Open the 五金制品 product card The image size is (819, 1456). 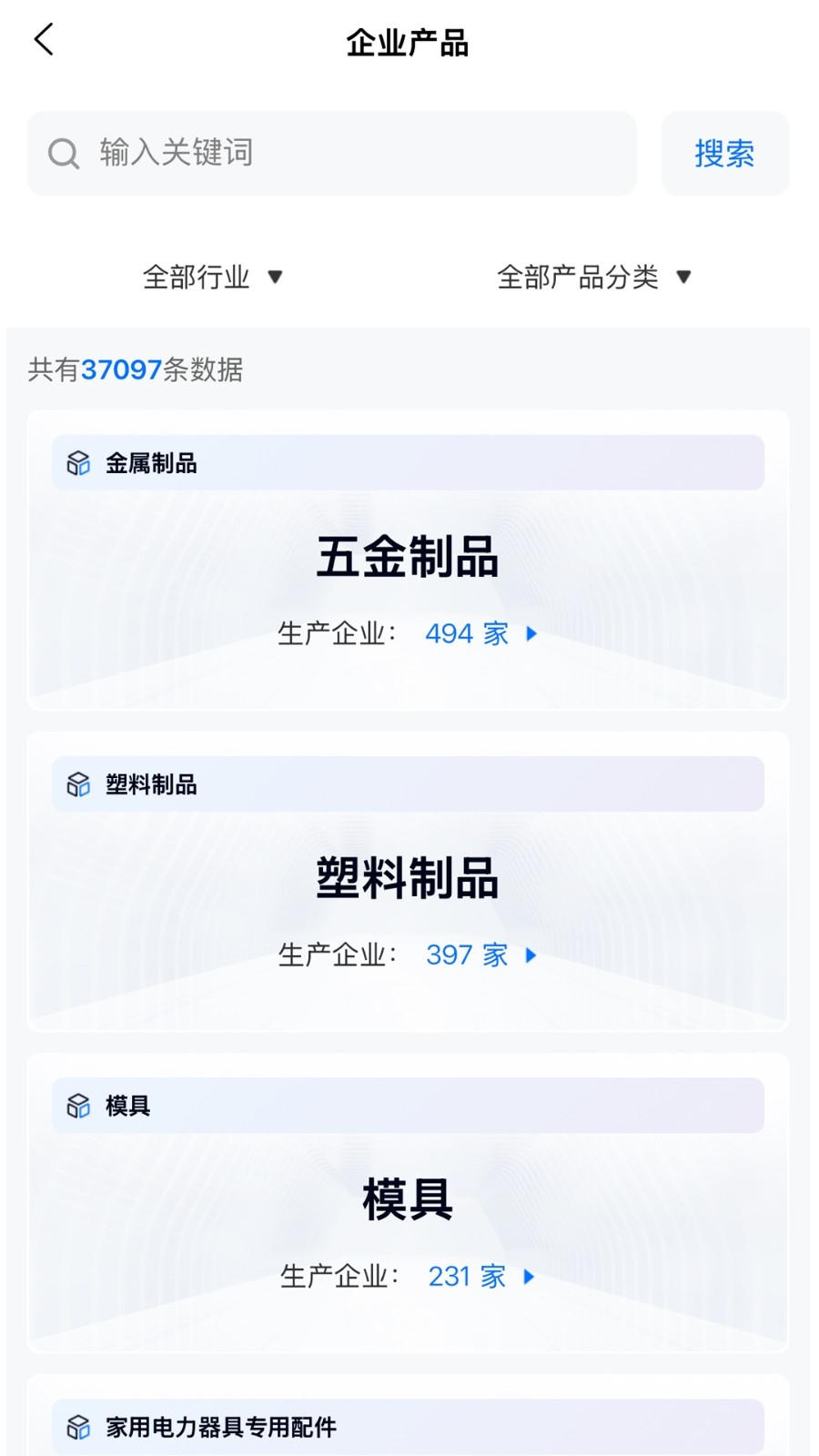click(408, 560)
